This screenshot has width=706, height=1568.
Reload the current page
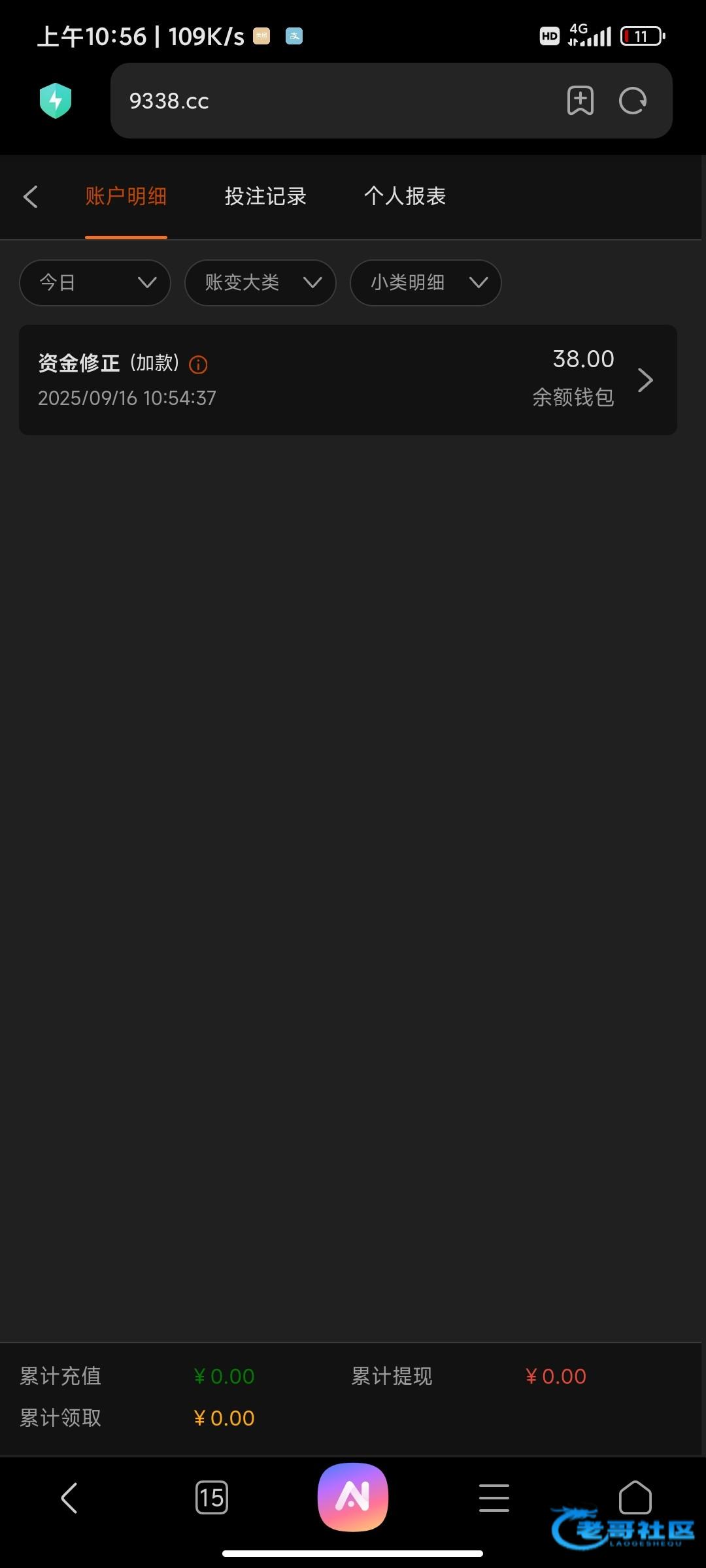click(x=633, y=101)
